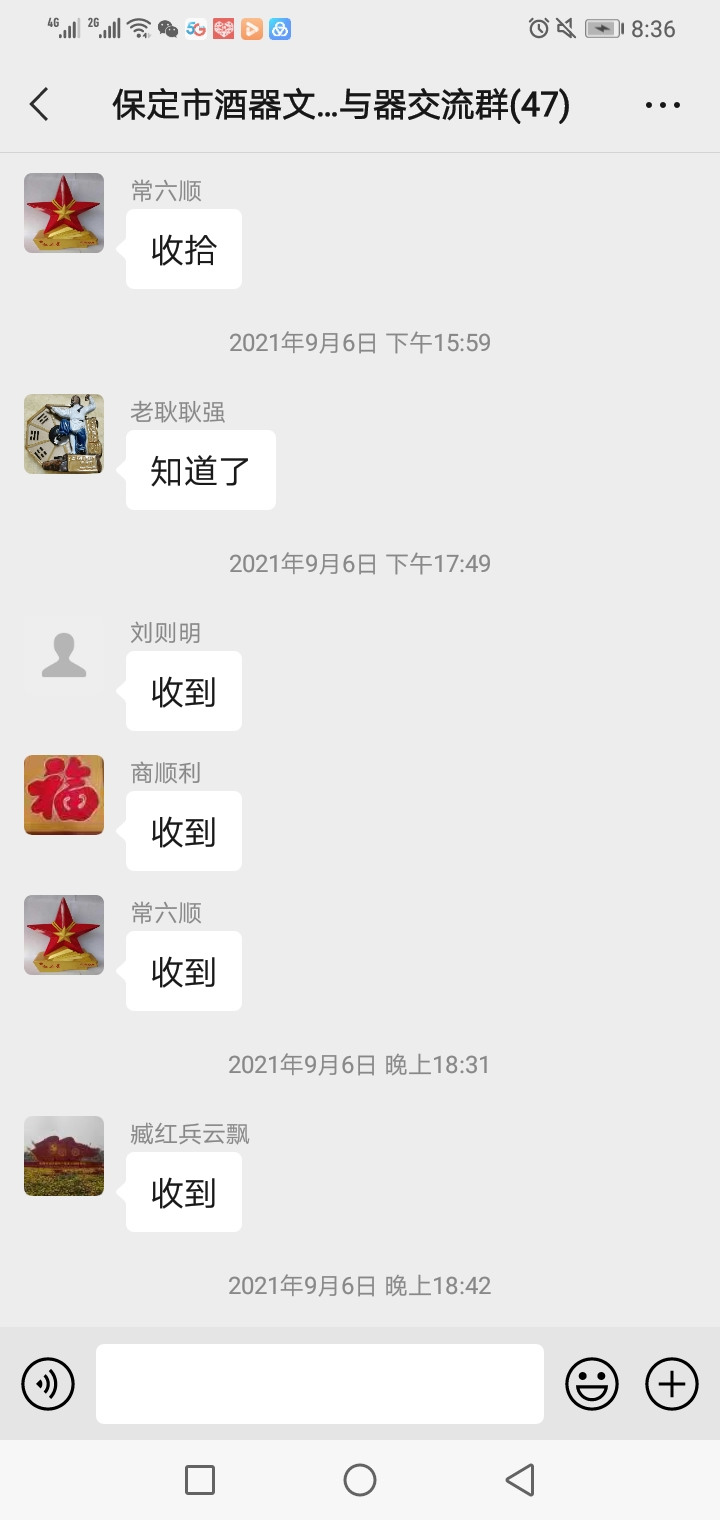View 臧红兵云飘's profile via avatar
The height and width of the screenshot is (1520, 720).
[x=64, y=1156]
